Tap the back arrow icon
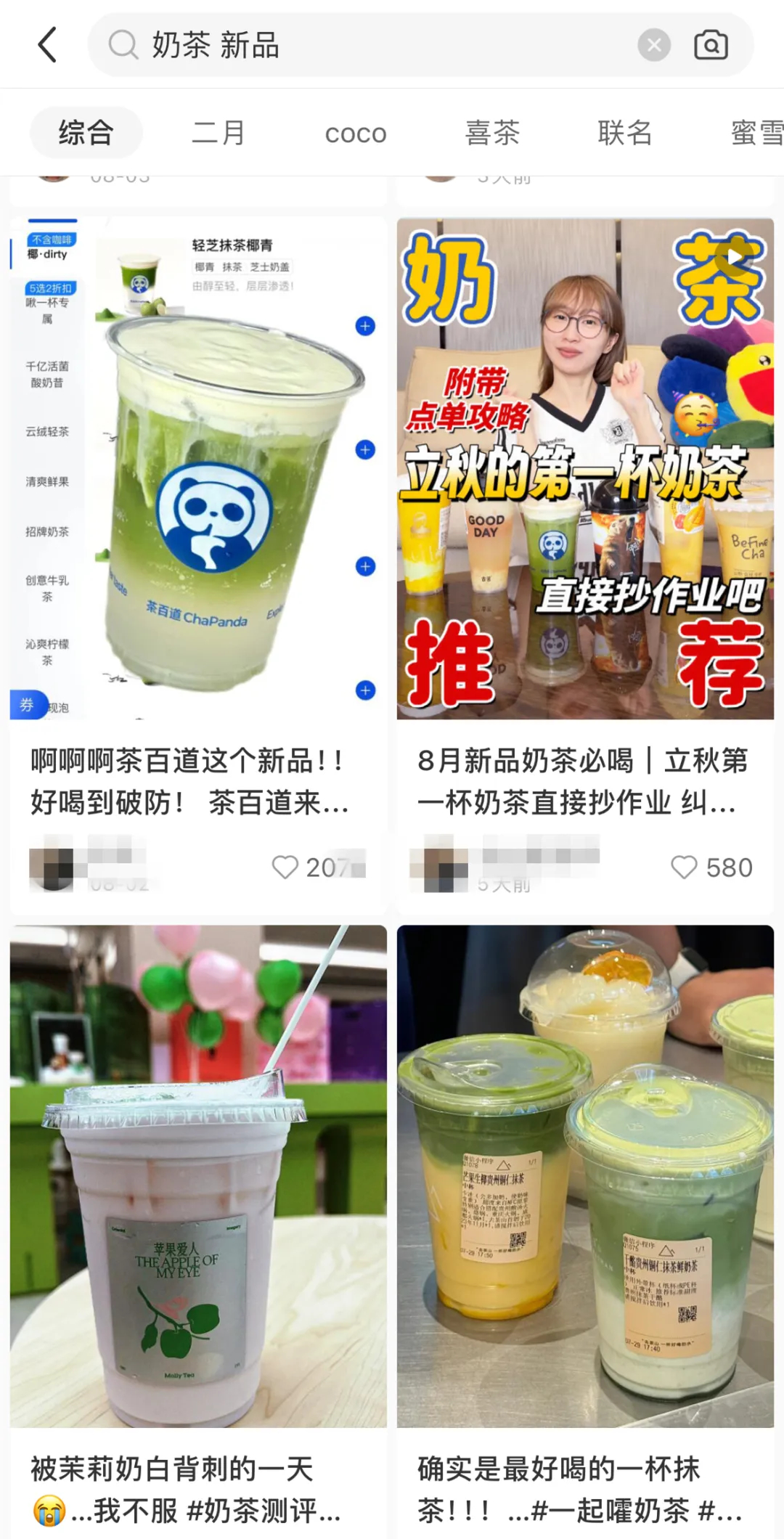This screenshot has width=784, height=1539. click(x=48, y=44)
